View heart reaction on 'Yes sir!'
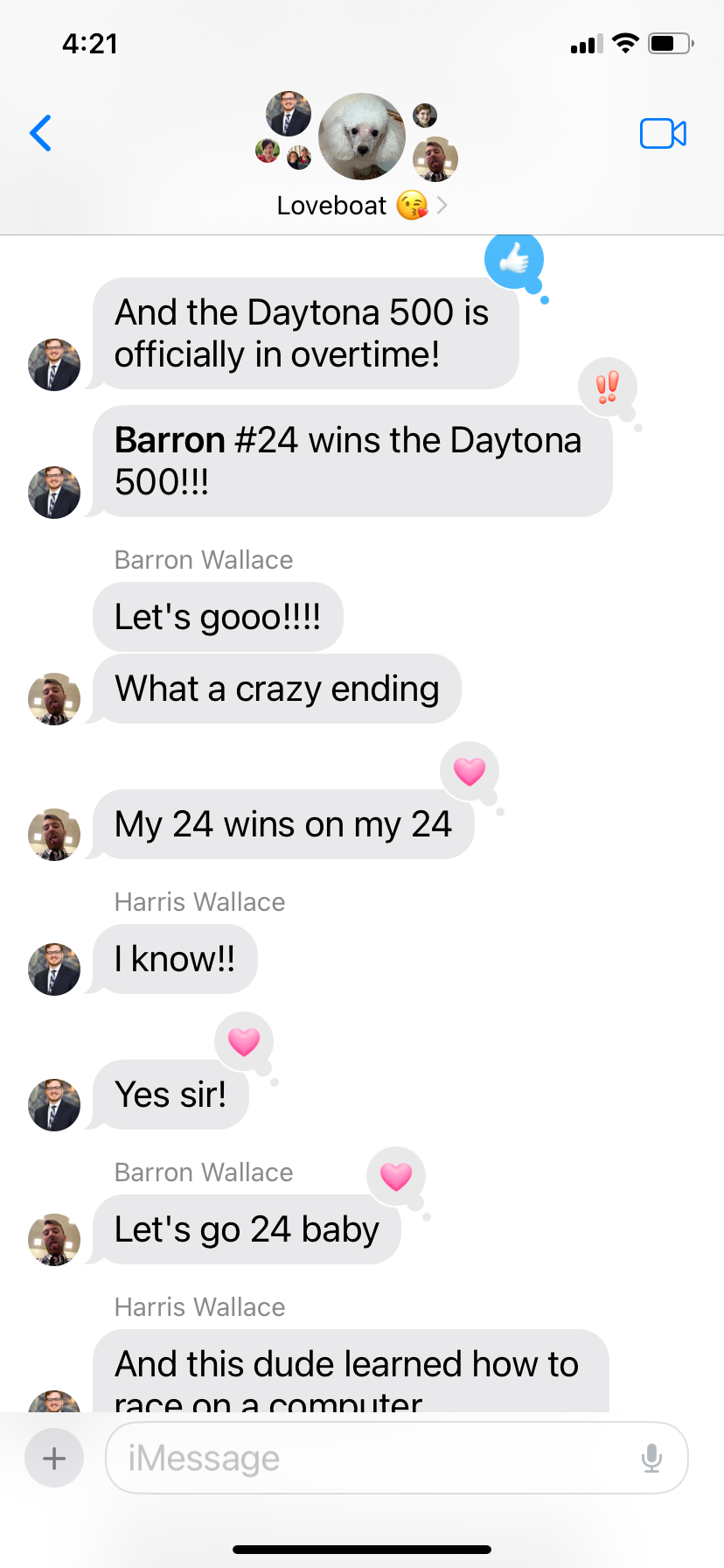The width and height of the screenshot is (724, 1568). pos(244,1041)
